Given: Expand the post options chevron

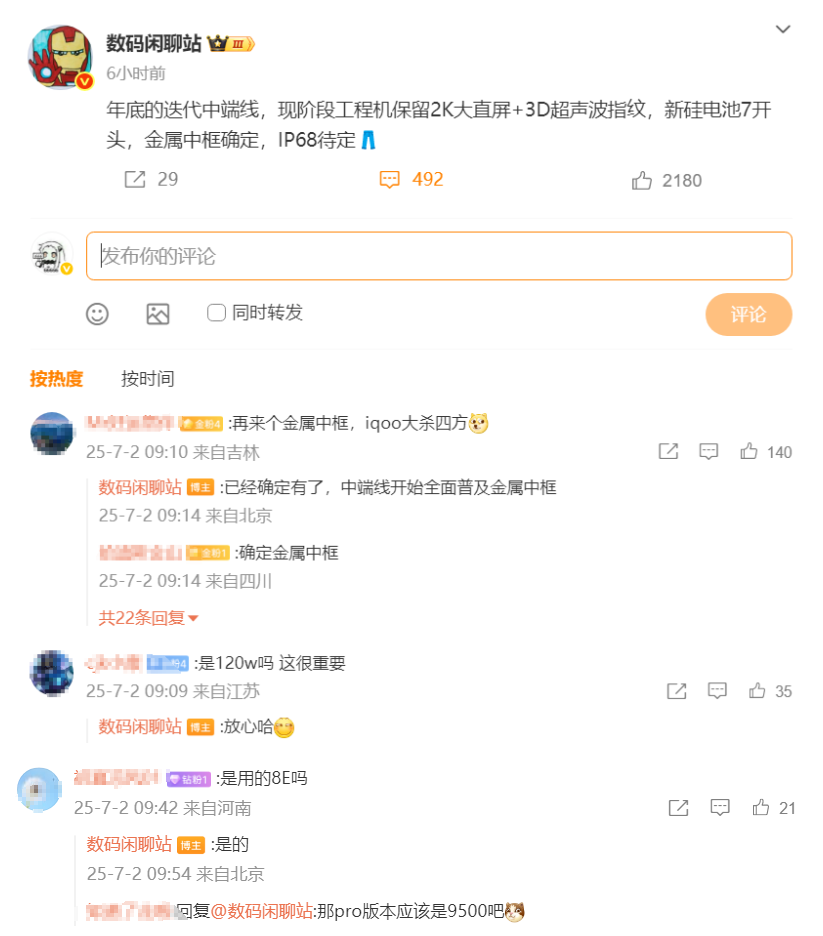Looking at the screenshot, I should [x=783, y=30].
